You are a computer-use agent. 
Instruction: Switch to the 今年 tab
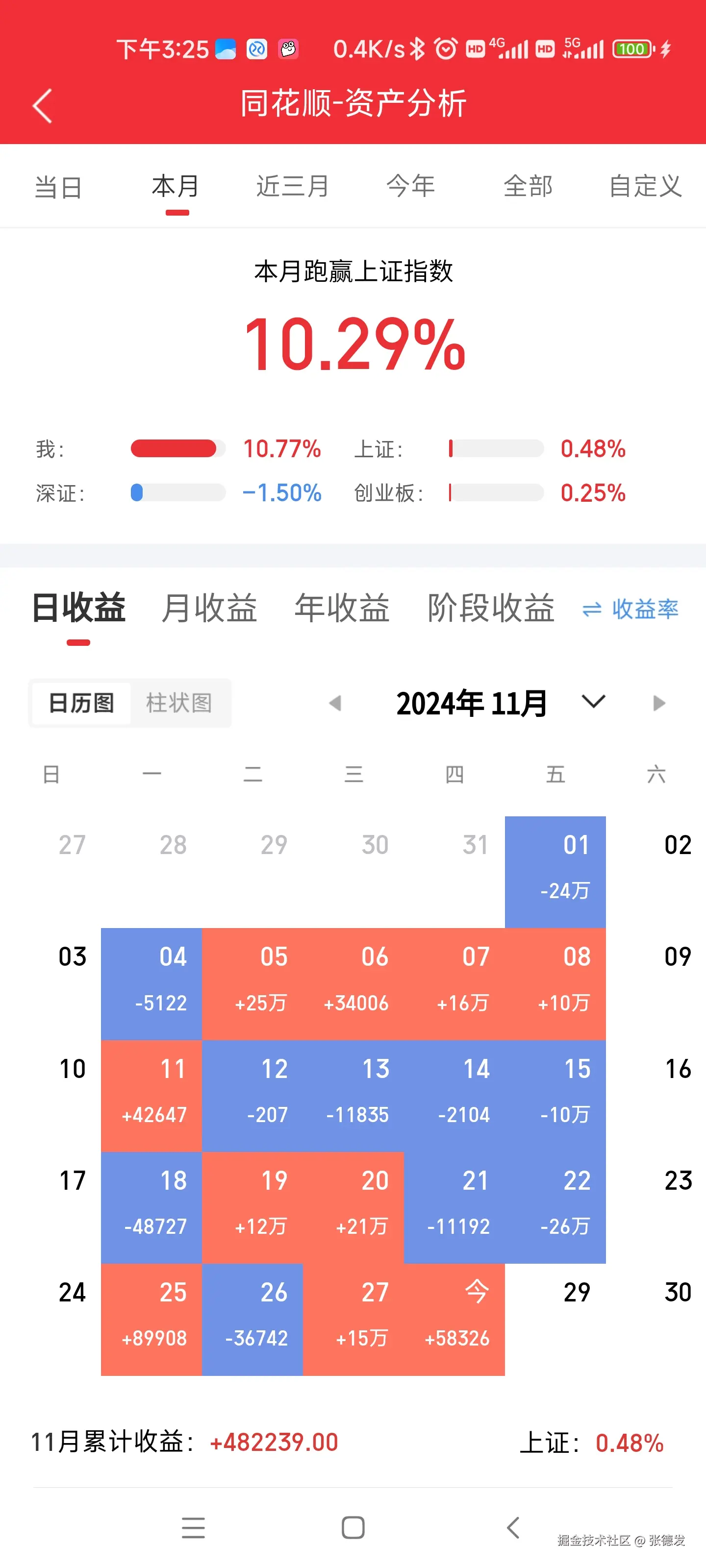(410, 187)
